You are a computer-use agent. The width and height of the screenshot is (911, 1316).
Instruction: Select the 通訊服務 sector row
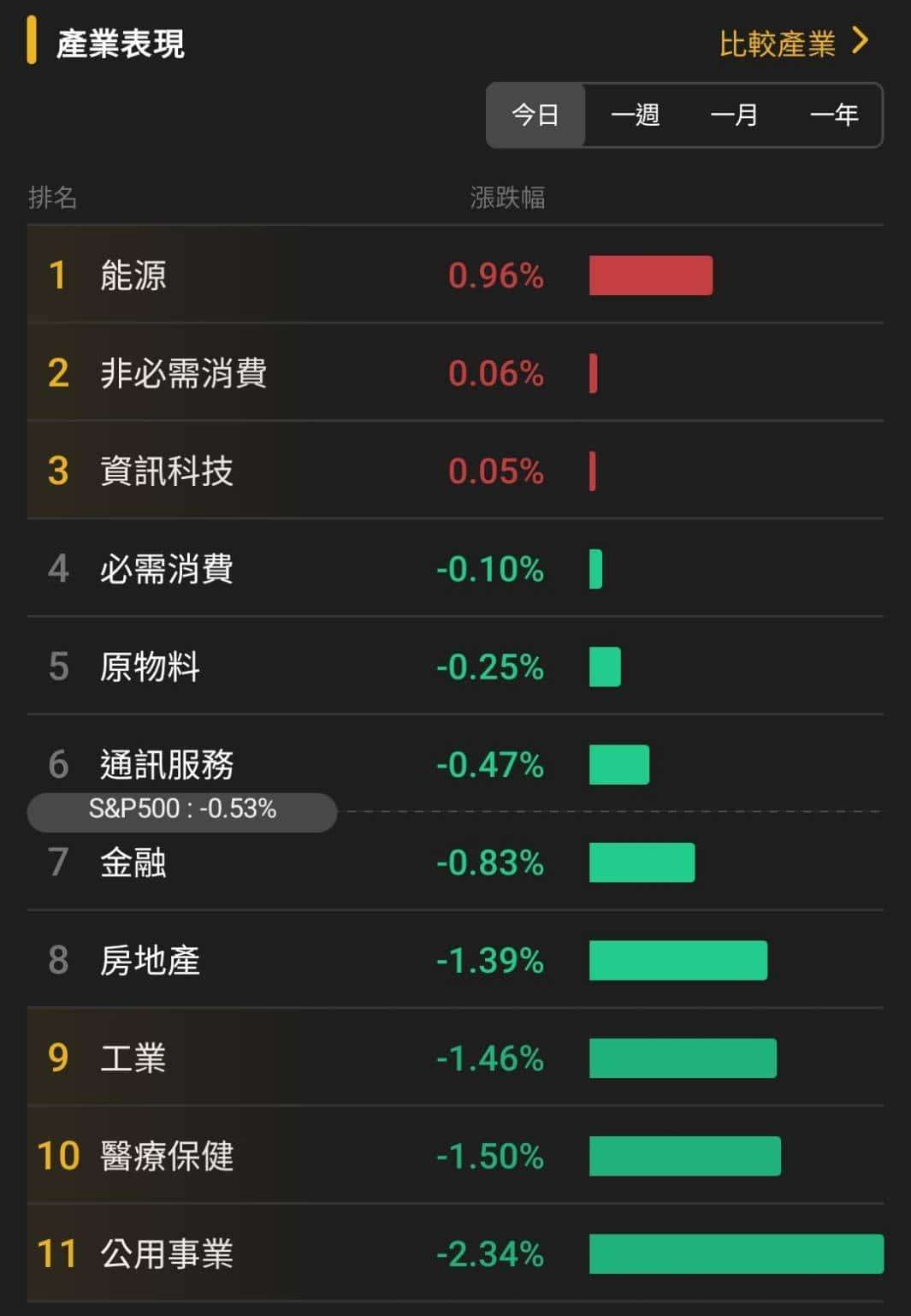(257, 766)
